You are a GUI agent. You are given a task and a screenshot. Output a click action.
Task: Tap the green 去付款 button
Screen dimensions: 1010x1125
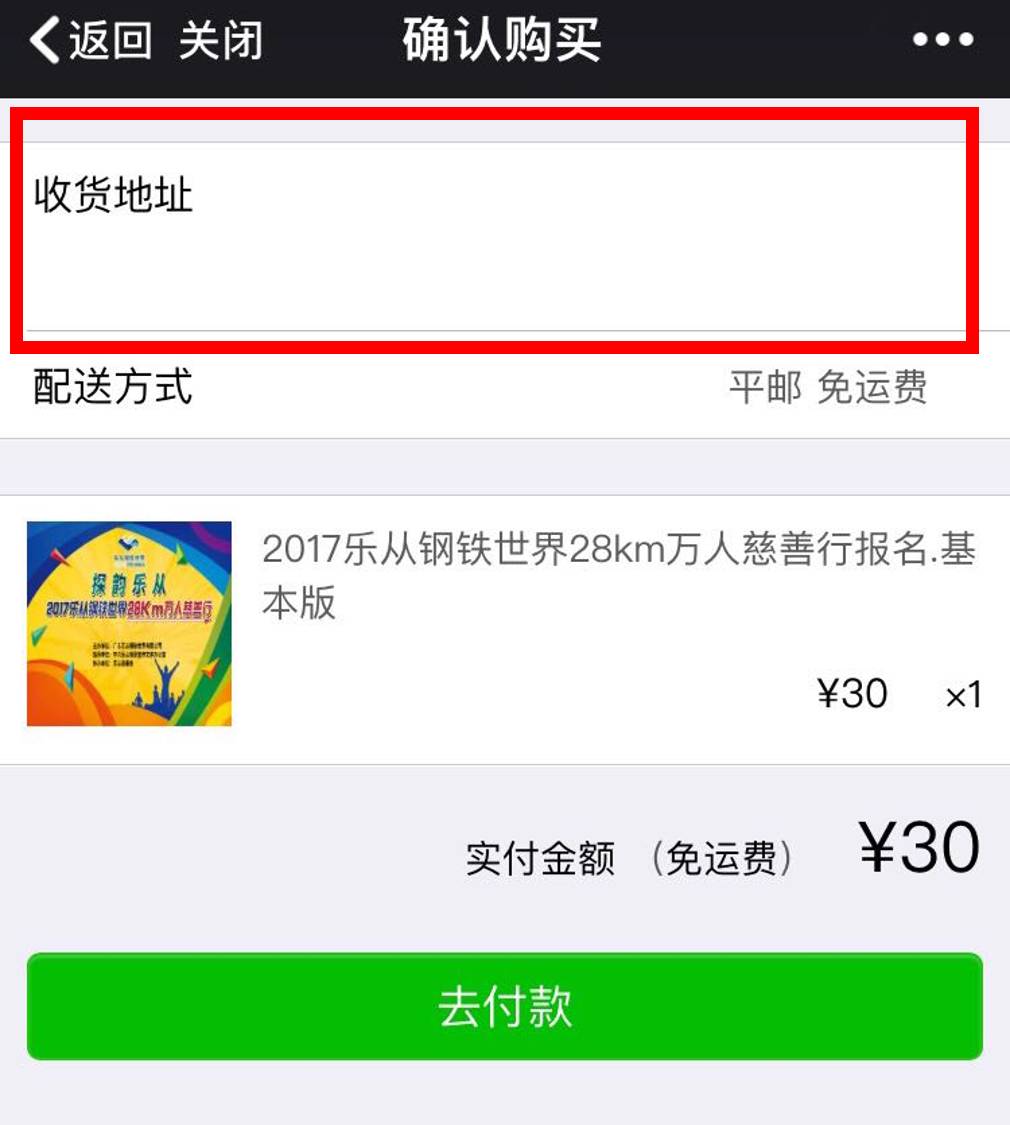pyautogui.click(x=505, y=1005)
